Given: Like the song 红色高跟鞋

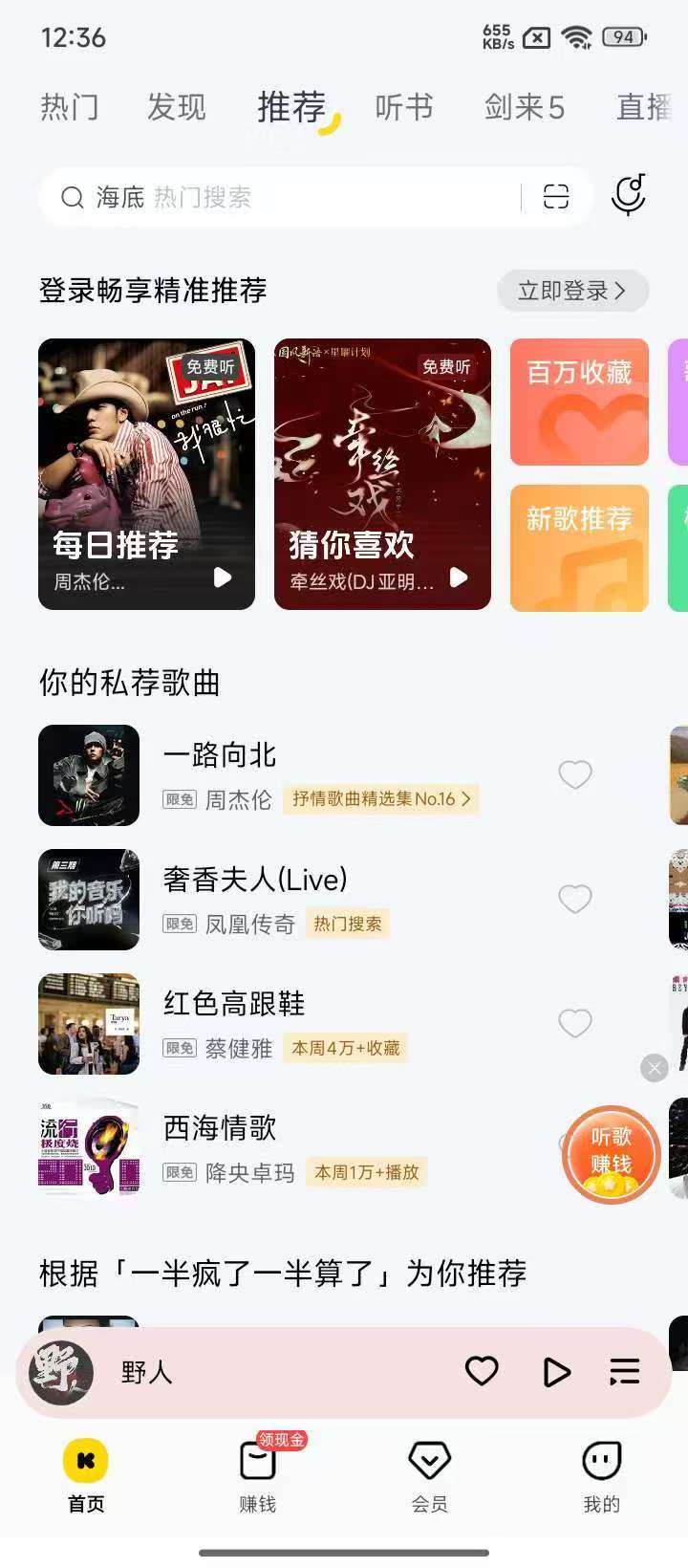Looking at the screenshot, I should 575,1023.
